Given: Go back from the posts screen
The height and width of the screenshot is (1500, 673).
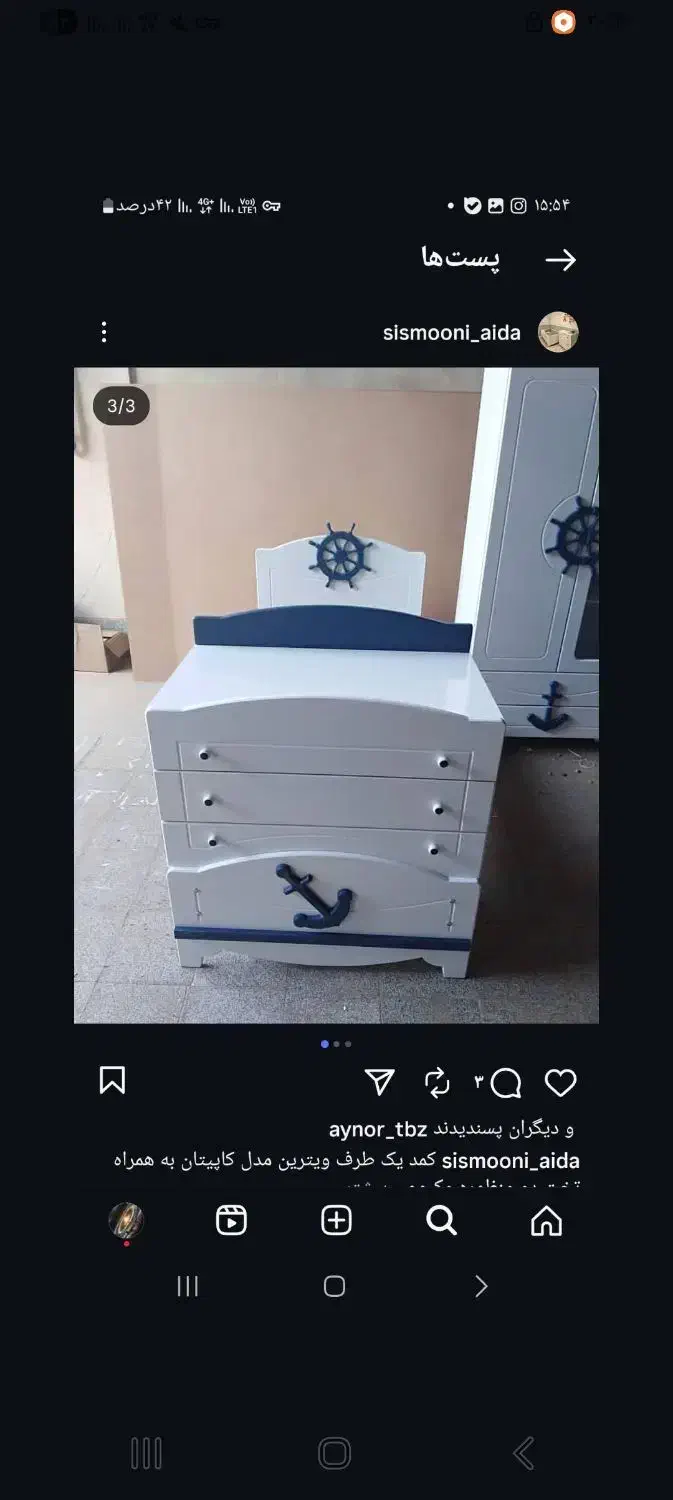Looking at the screenshot, I should [x=560, y=260].
